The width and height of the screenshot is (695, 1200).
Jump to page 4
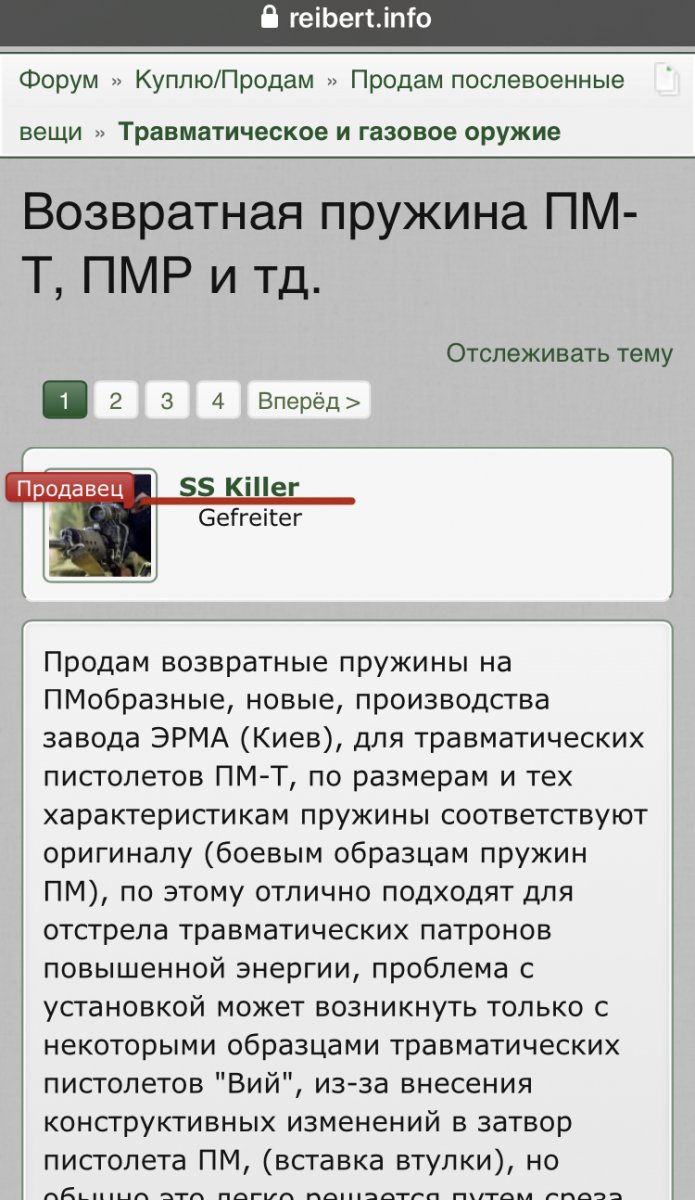(x=218, y=401)
